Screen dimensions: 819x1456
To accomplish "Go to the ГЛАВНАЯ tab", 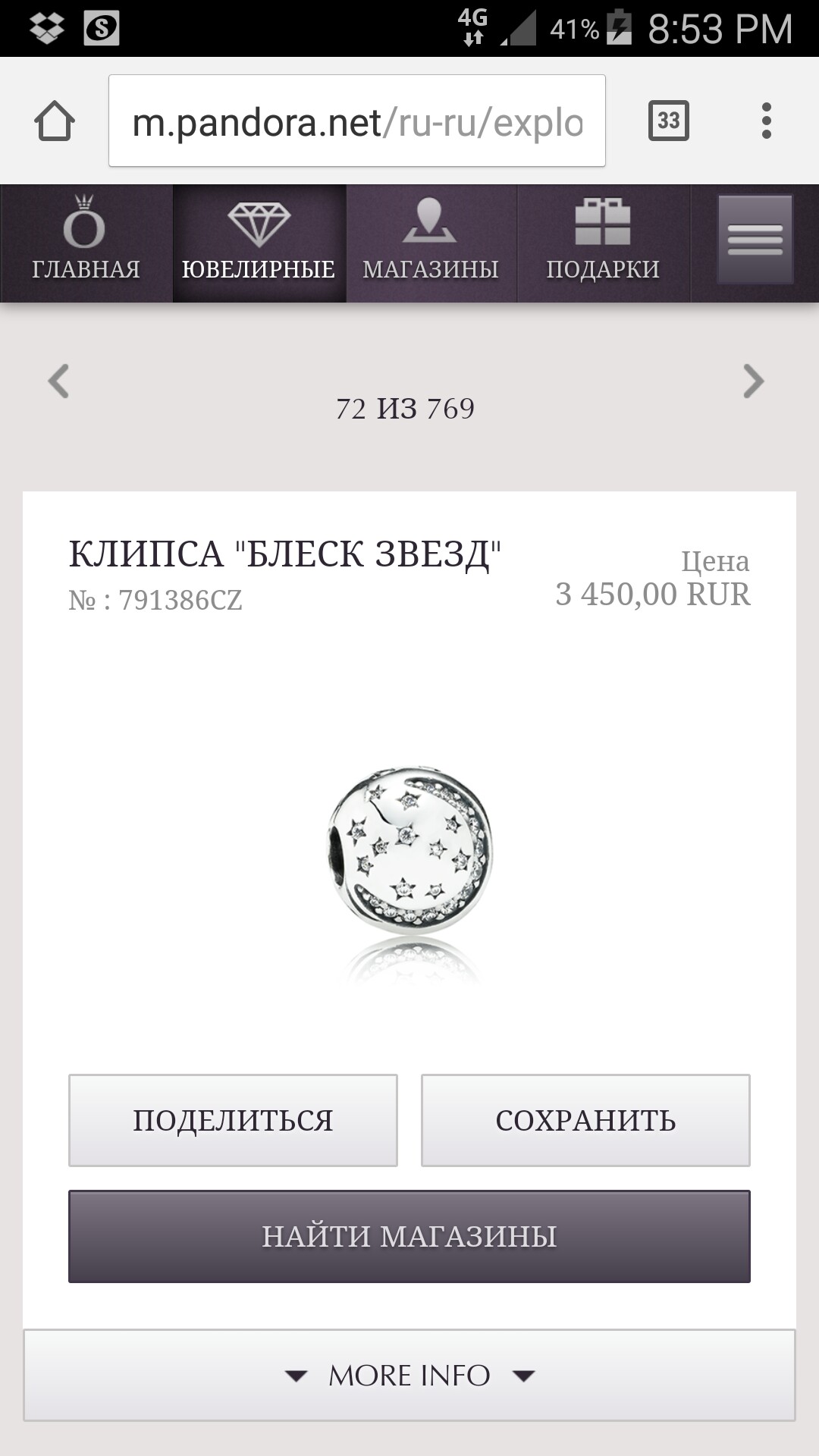I will point(86,243).
